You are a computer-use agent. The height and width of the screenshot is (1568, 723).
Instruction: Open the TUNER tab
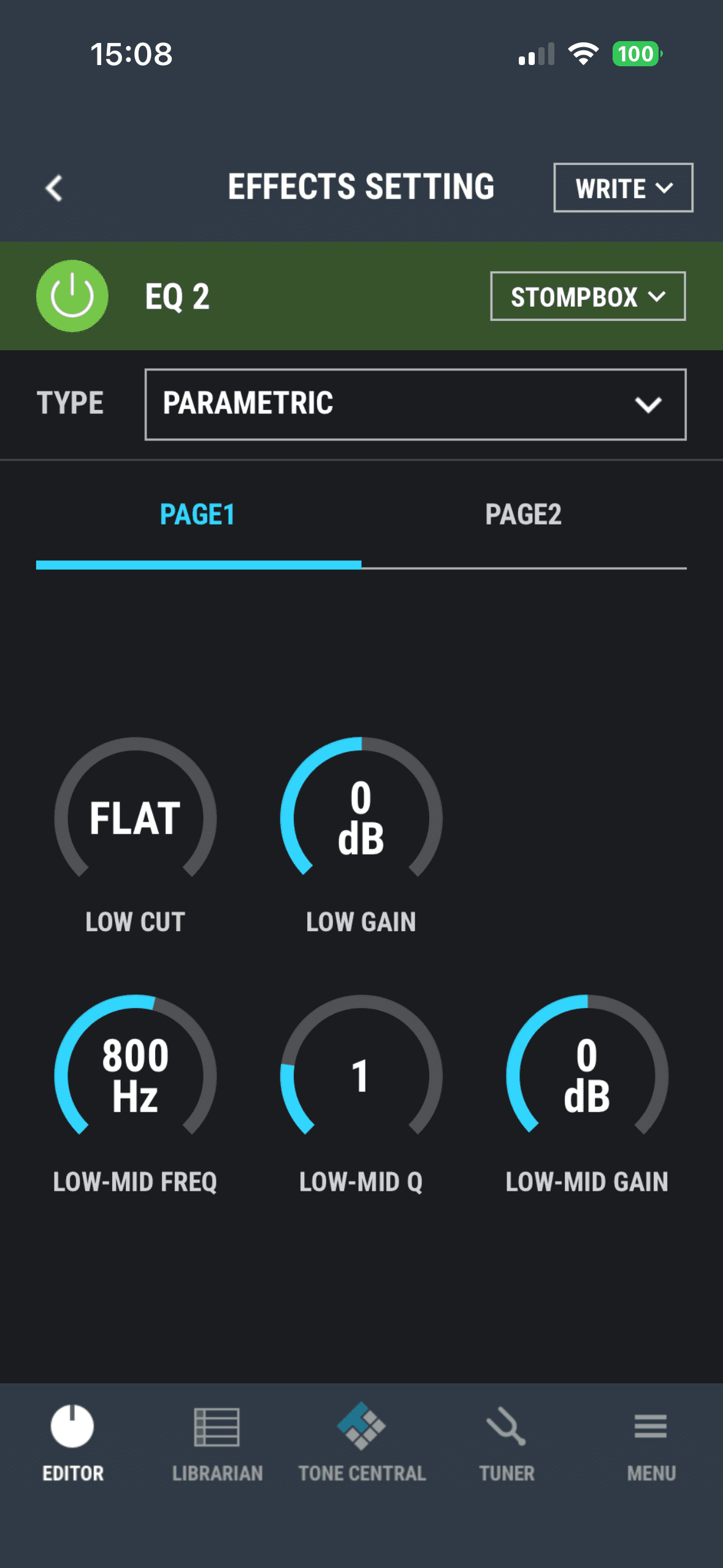[x=507, y=1439]
